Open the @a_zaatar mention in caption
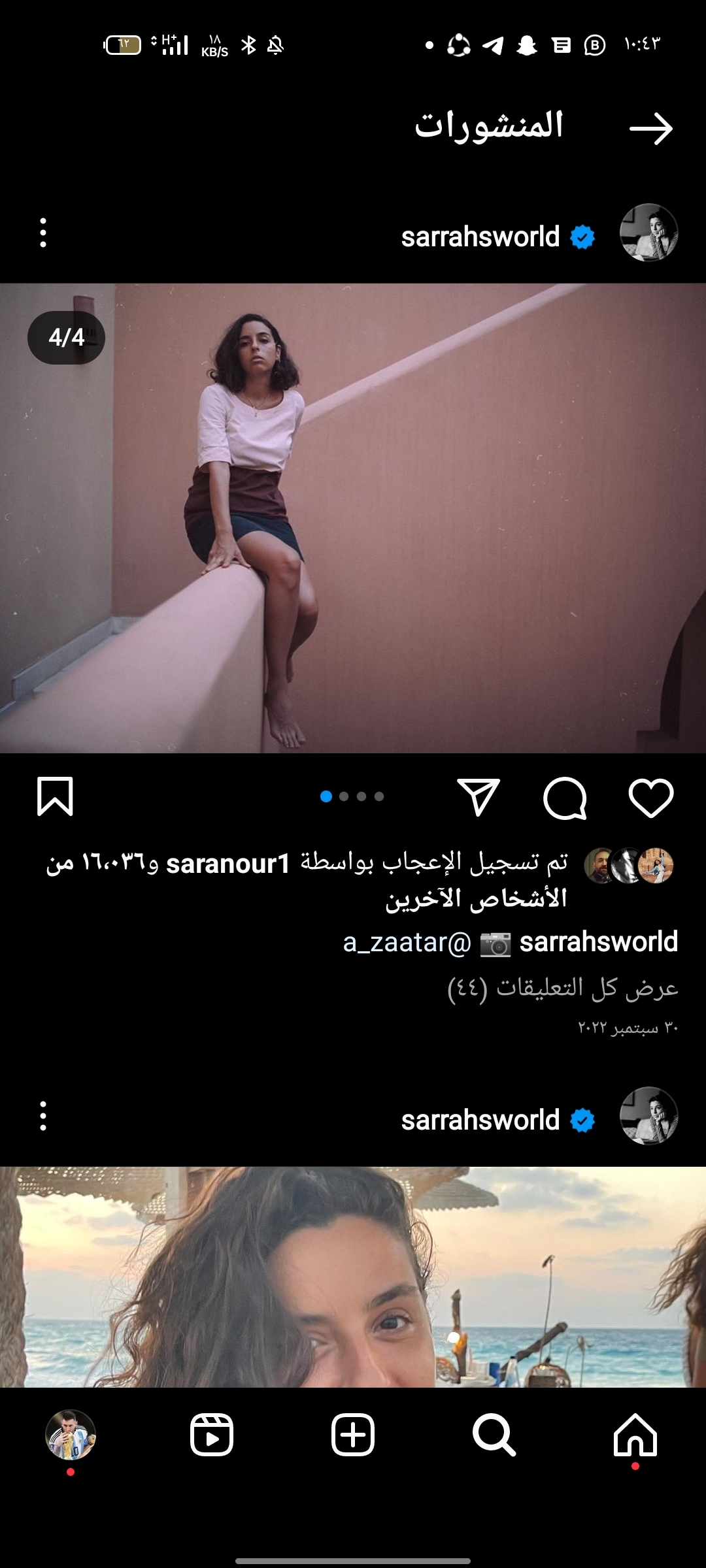 pyautogui.click(x=407, y=943)
